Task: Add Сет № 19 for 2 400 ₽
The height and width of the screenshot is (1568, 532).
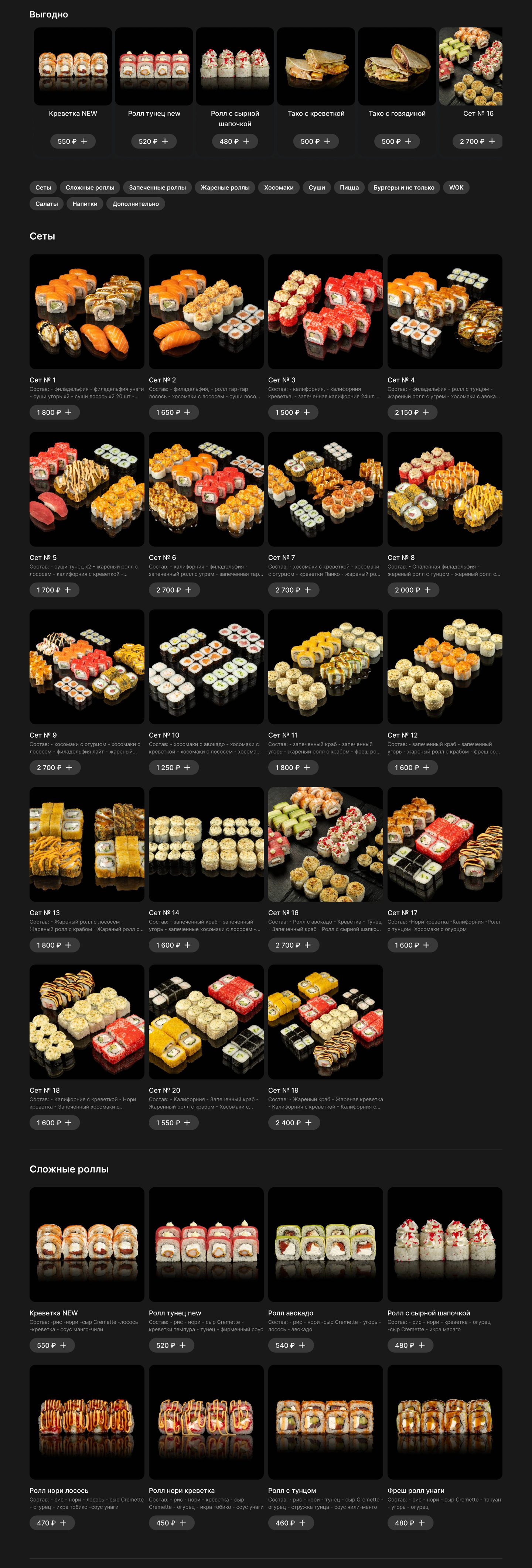Action: coord(294,1122)
